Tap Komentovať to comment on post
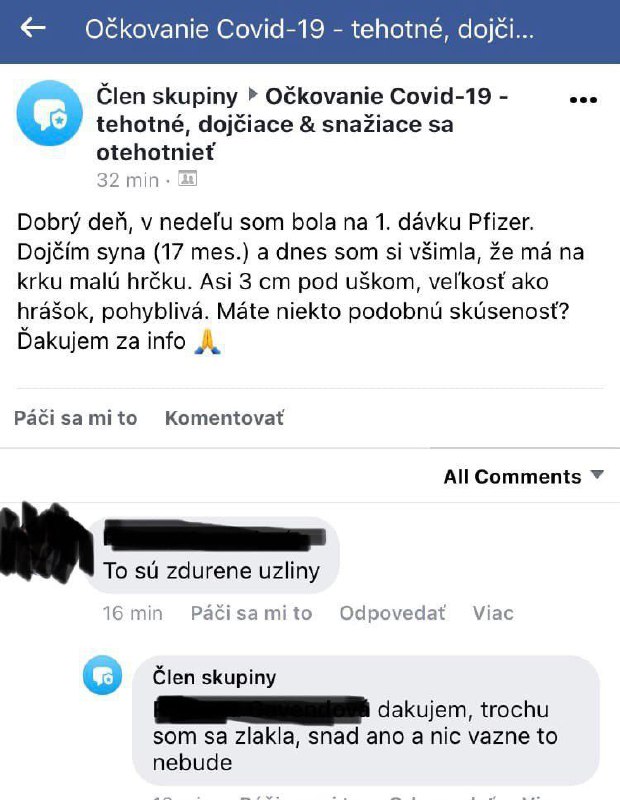Image resolution: width=620 pixels, height=800 pixels. point(224,418)
